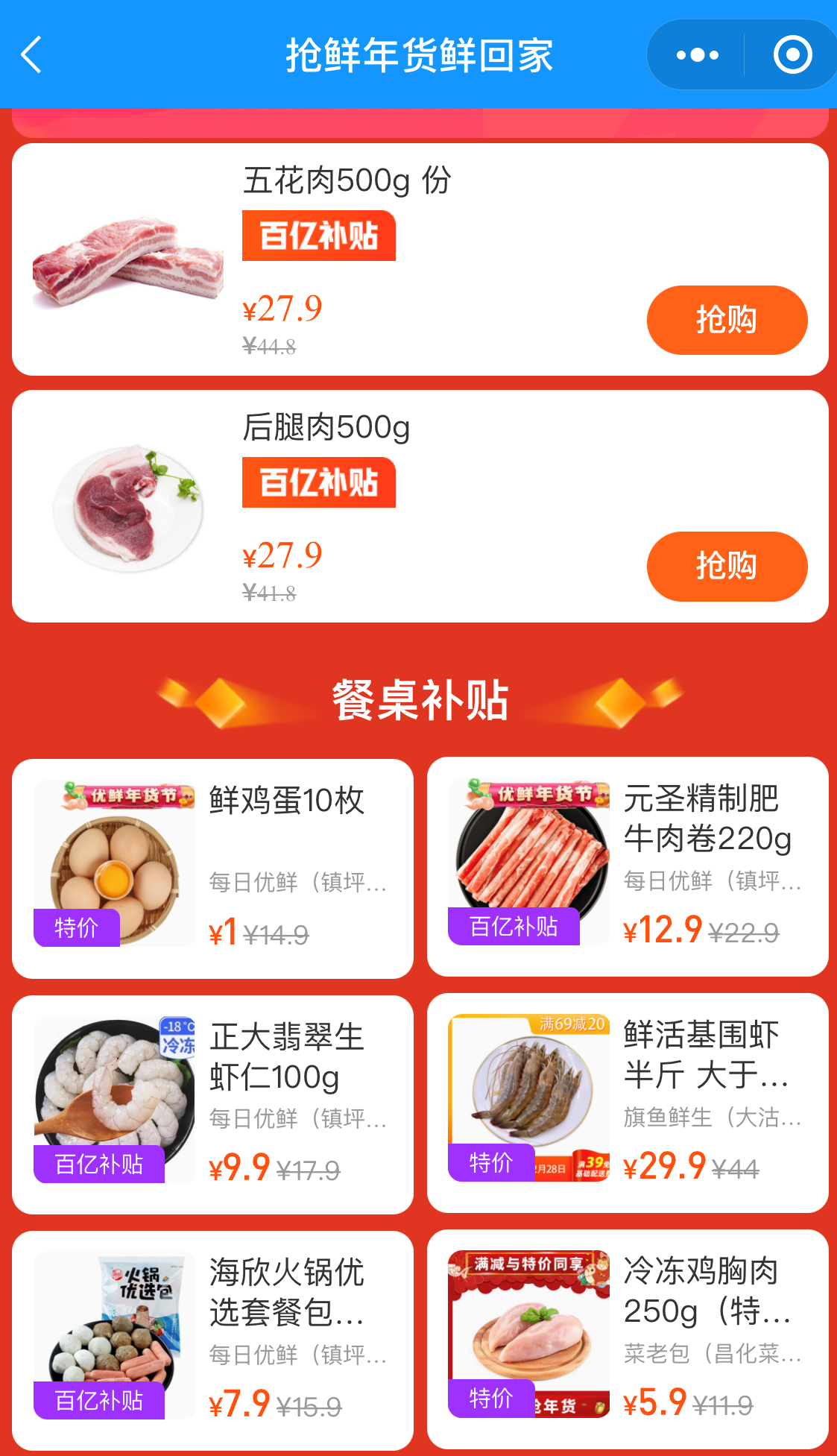The width and height of the screenshot is (837, 1456).
Task: Tap 抢购 for 后腿肉500g
Action: [x=727, y=567]
